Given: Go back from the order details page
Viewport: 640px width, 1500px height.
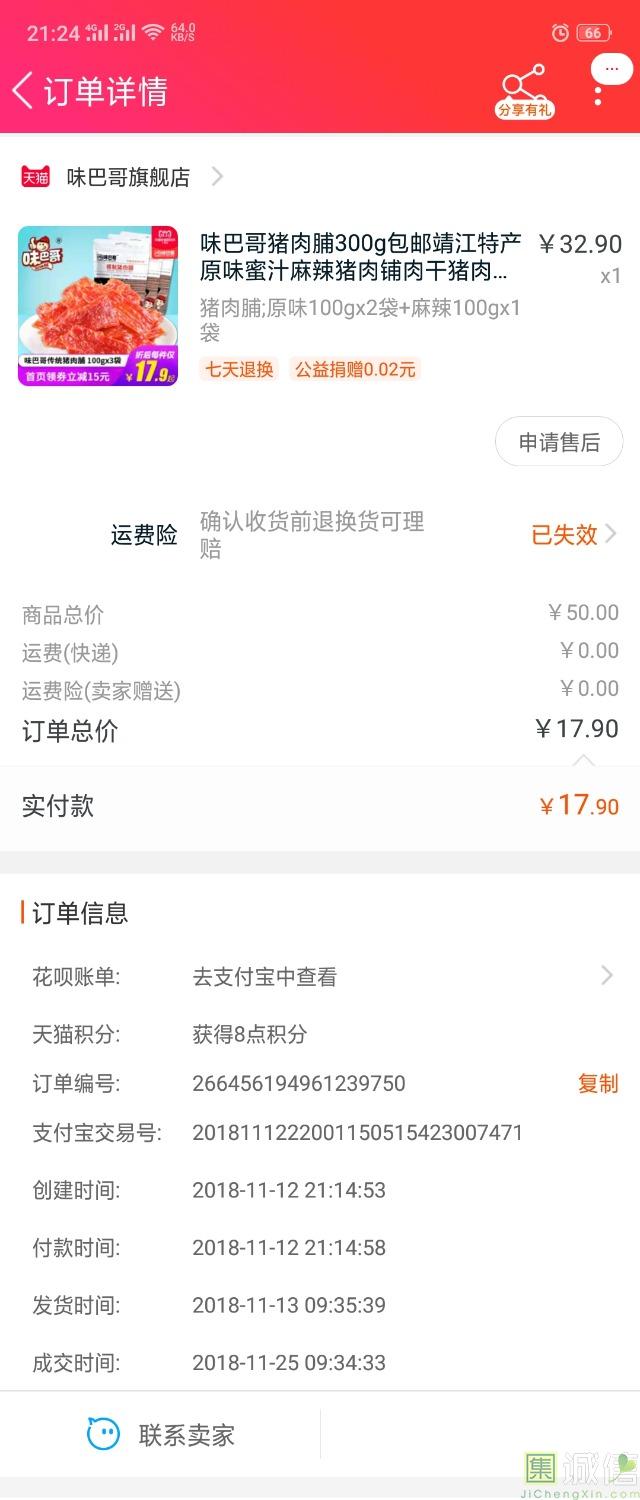Looking at the screenshot, I should pos(24,91).
